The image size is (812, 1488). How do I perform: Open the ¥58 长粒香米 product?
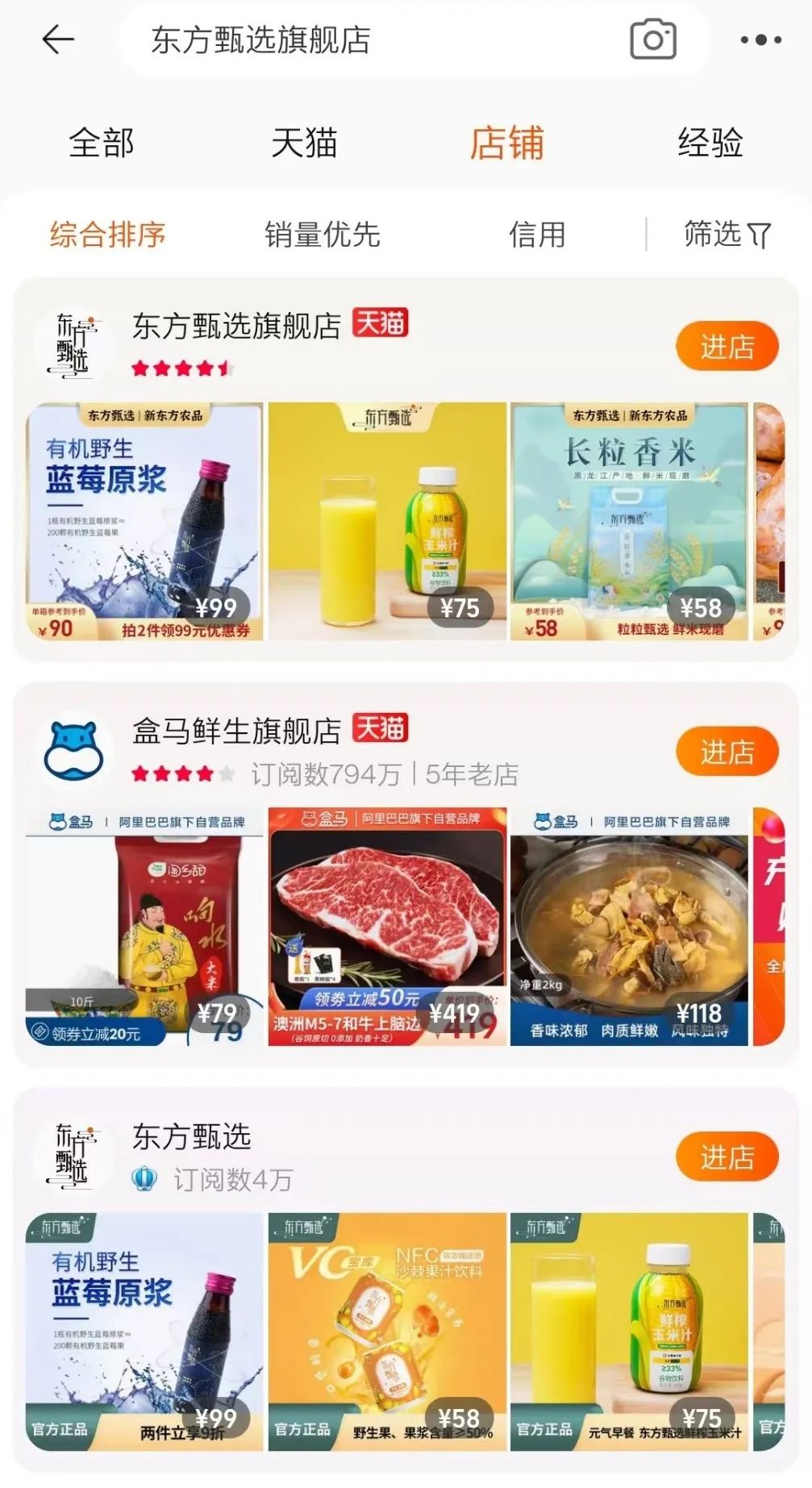(629, 521)
